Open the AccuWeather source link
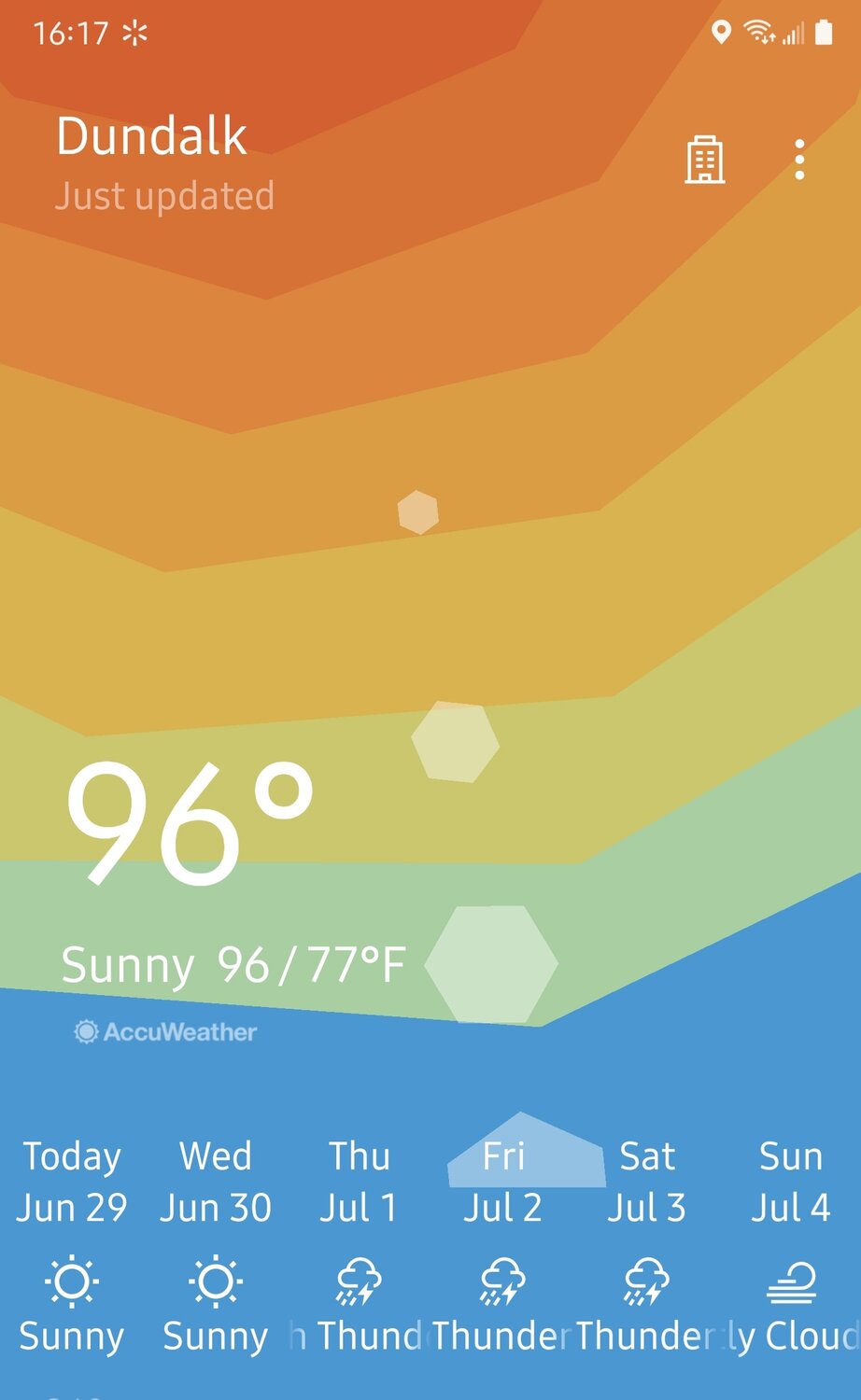Image resolution: width=861 pixels, height=1400 pixels. (x=166, y=1031)
